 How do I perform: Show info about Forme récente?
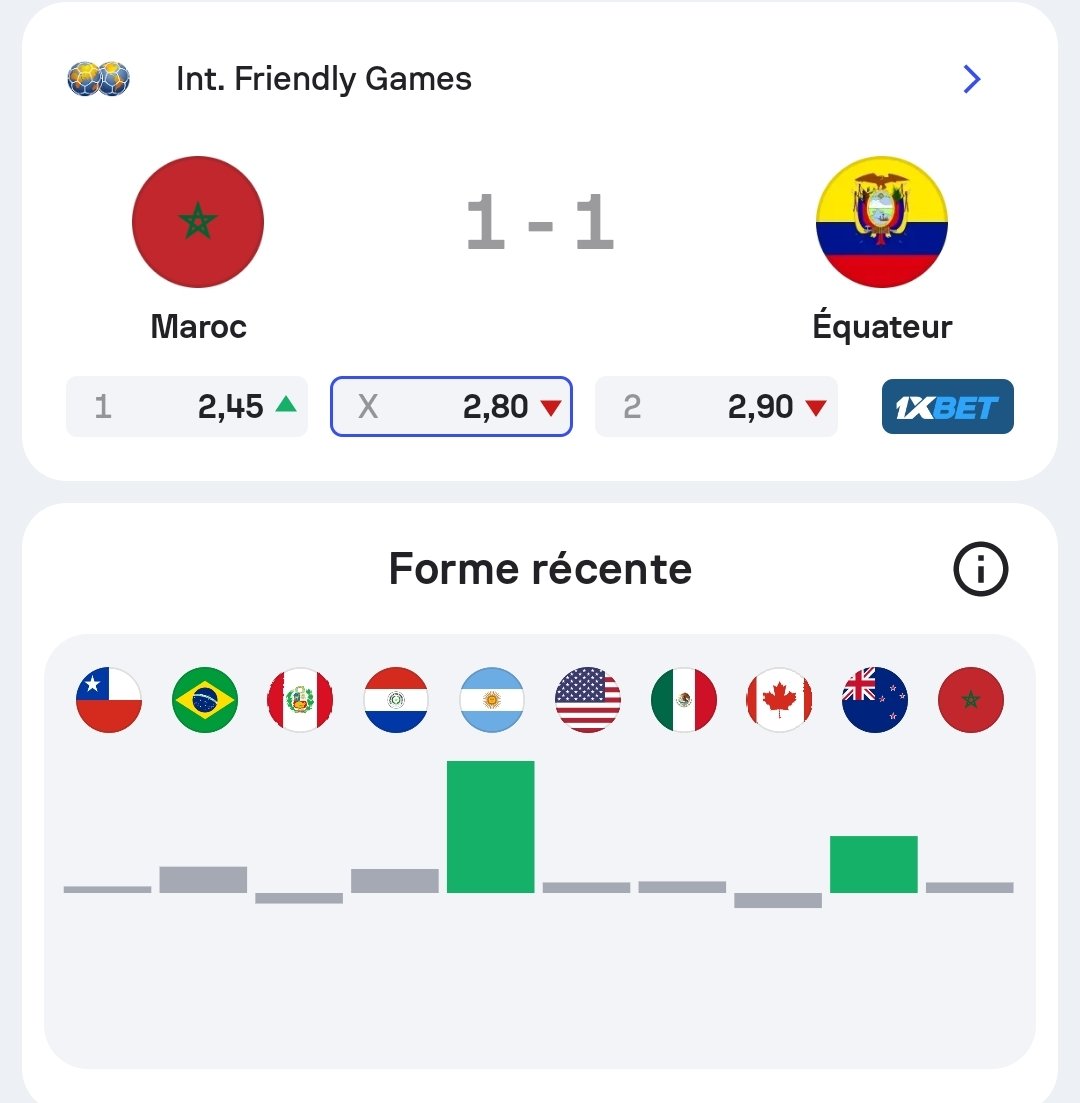[x=980, y=570]
